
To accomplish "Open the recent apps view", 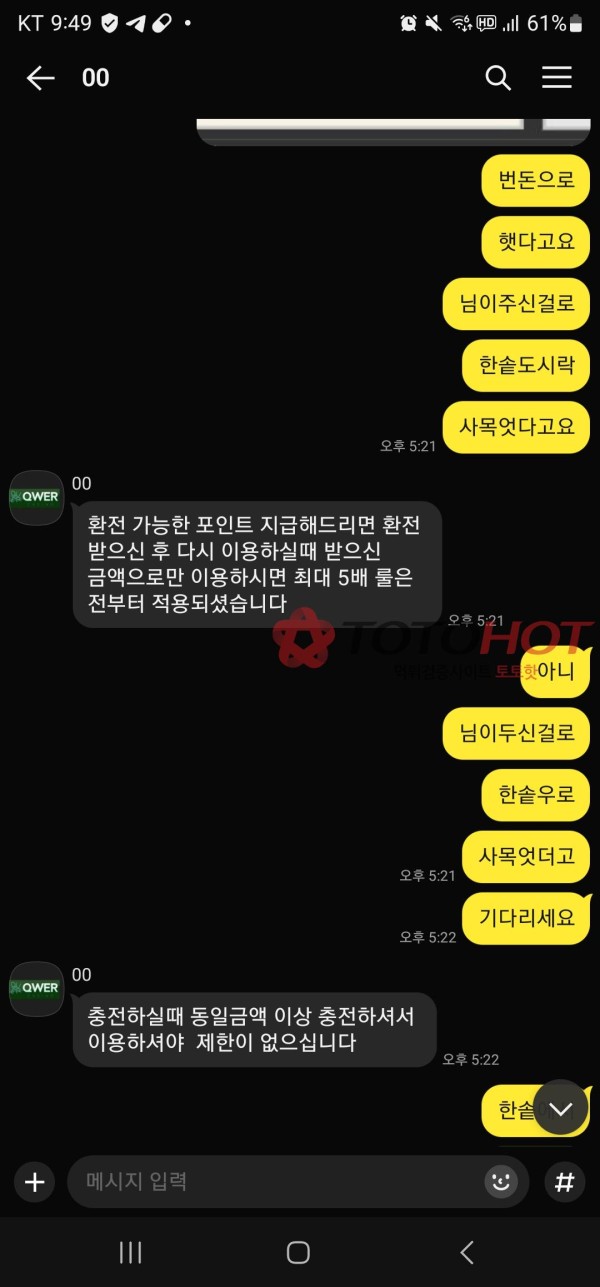I will (131, 1252).
